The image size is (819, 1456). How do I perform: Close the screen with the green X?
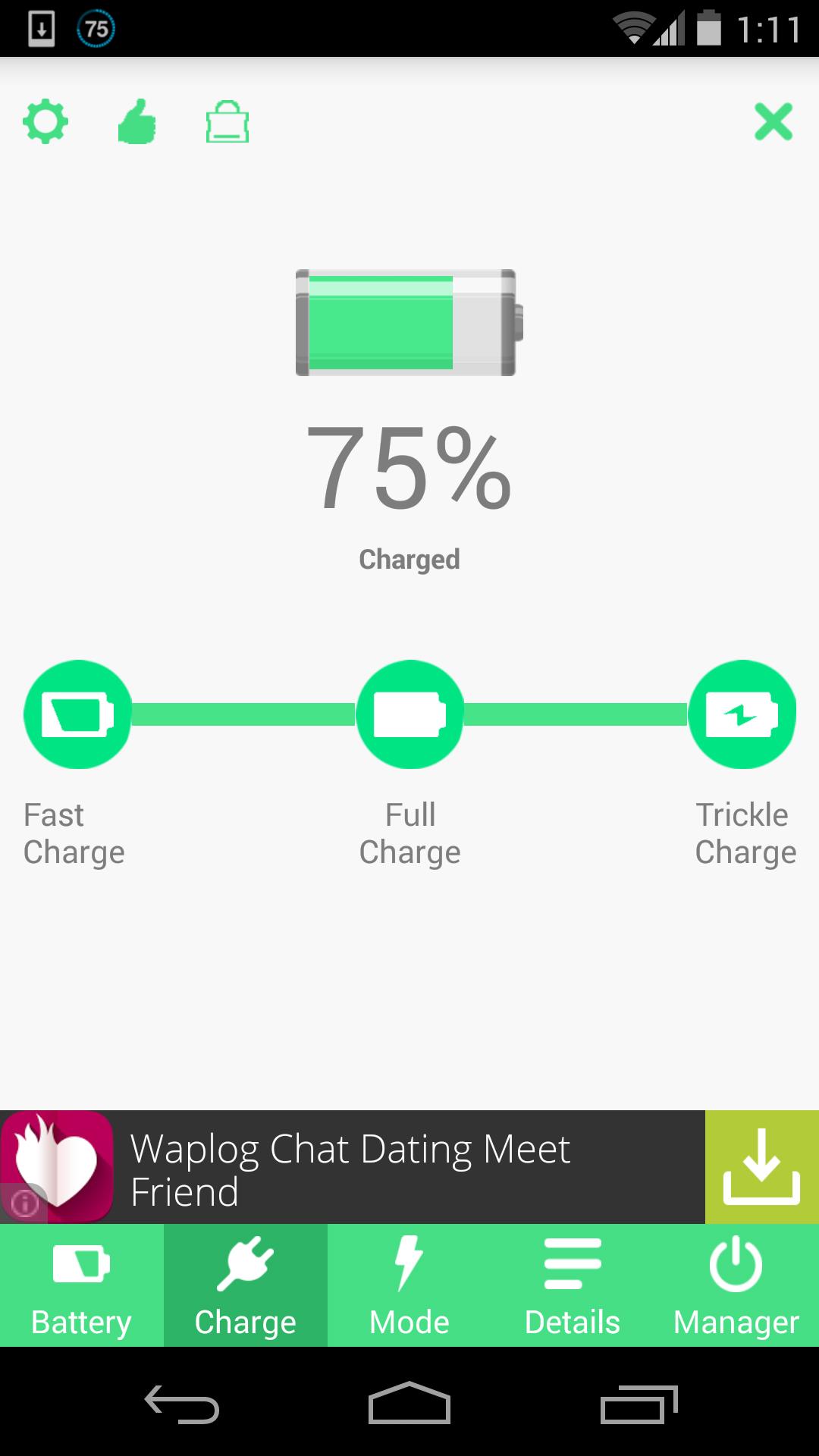pos(773,122)
